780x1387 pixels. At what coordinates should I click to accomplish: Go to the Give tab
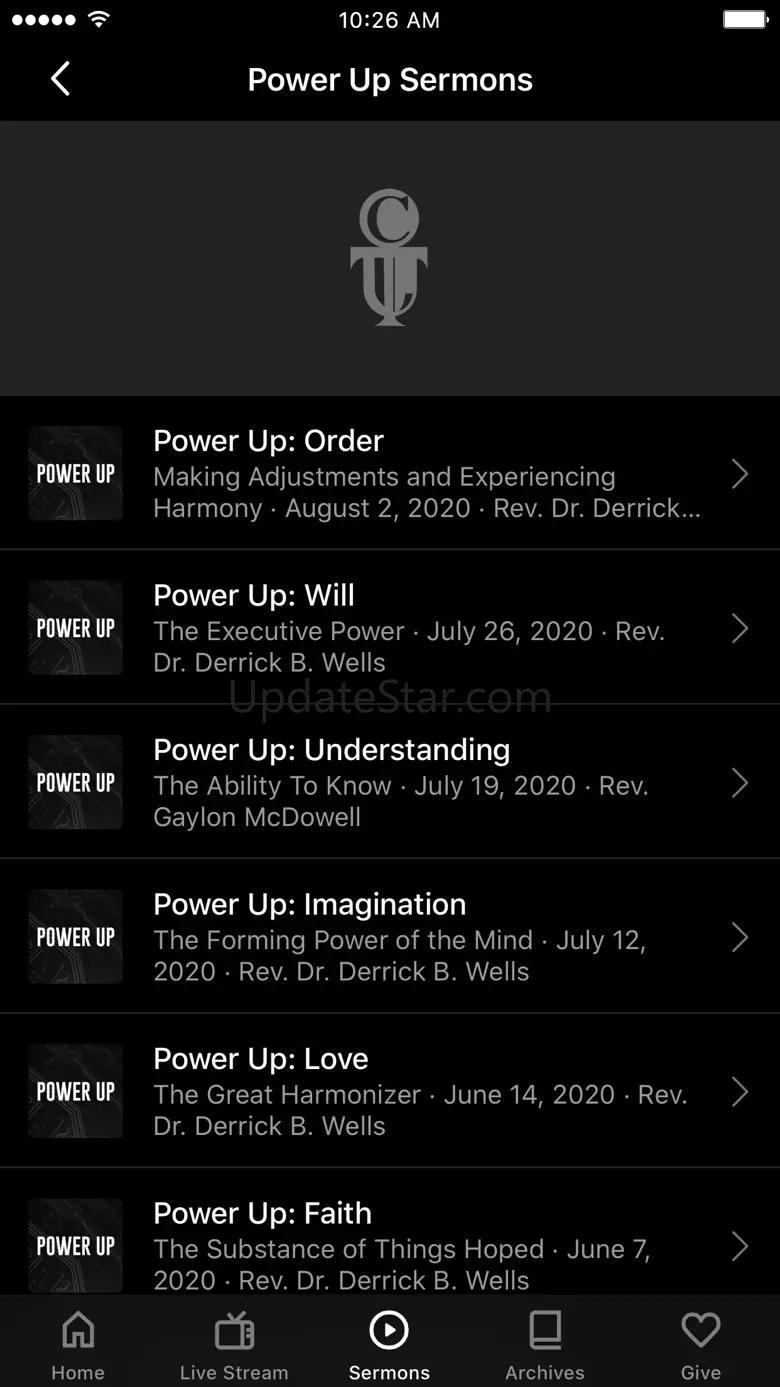click(x=701, y=1345)
